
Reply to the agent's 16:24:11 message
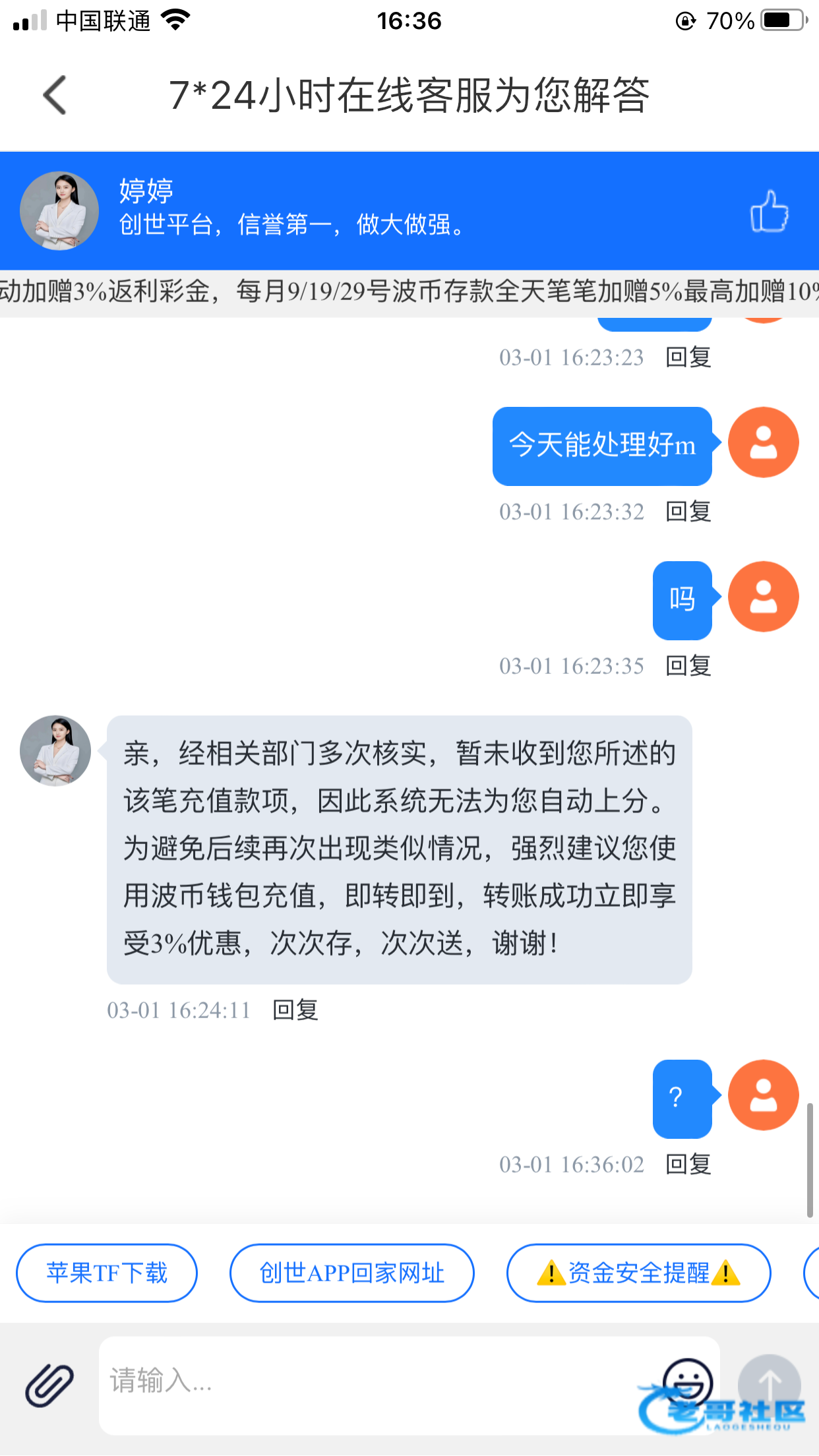[x=295, y=1010]
